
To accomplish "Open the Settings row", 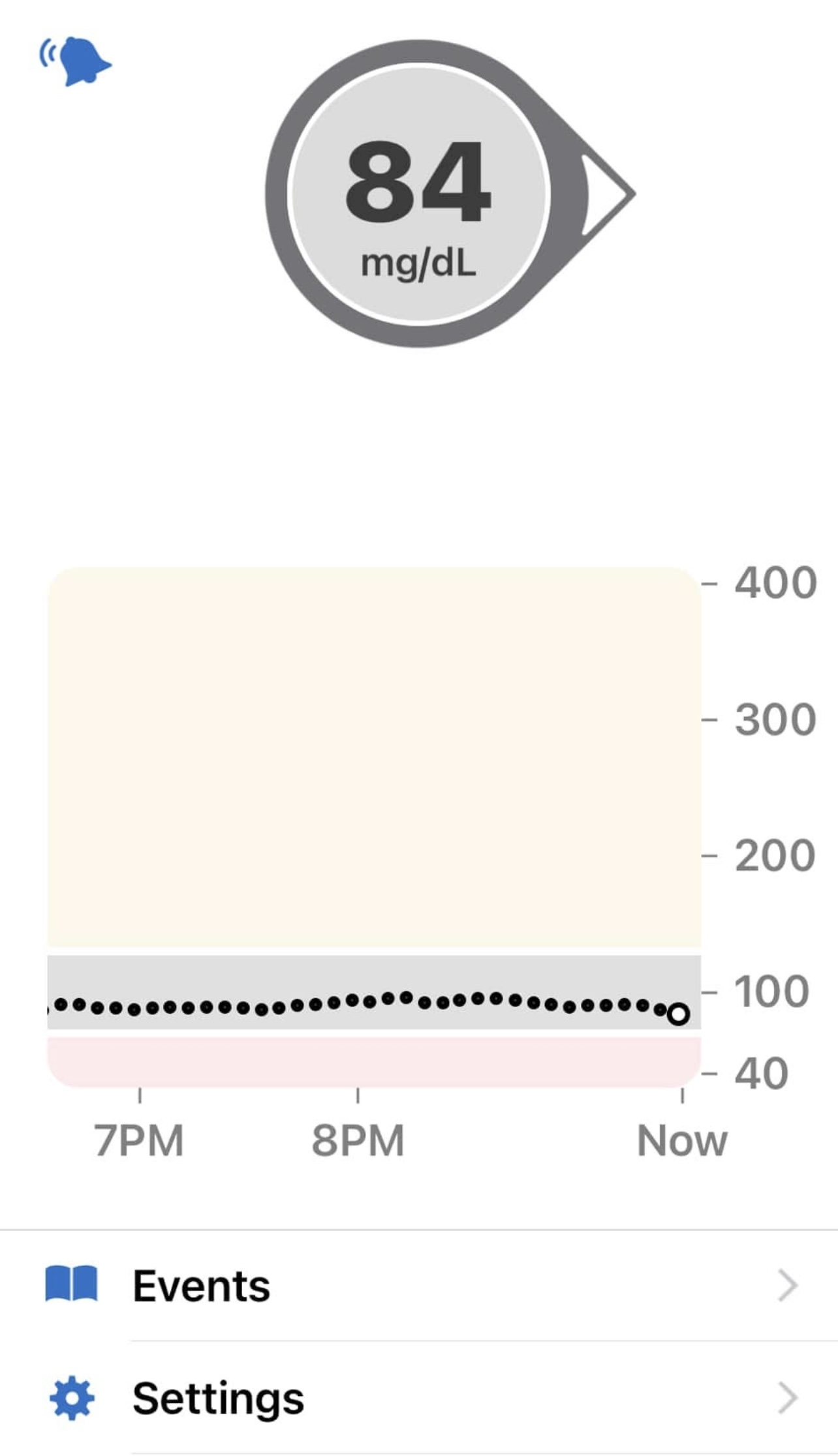I will (419, 1398).
